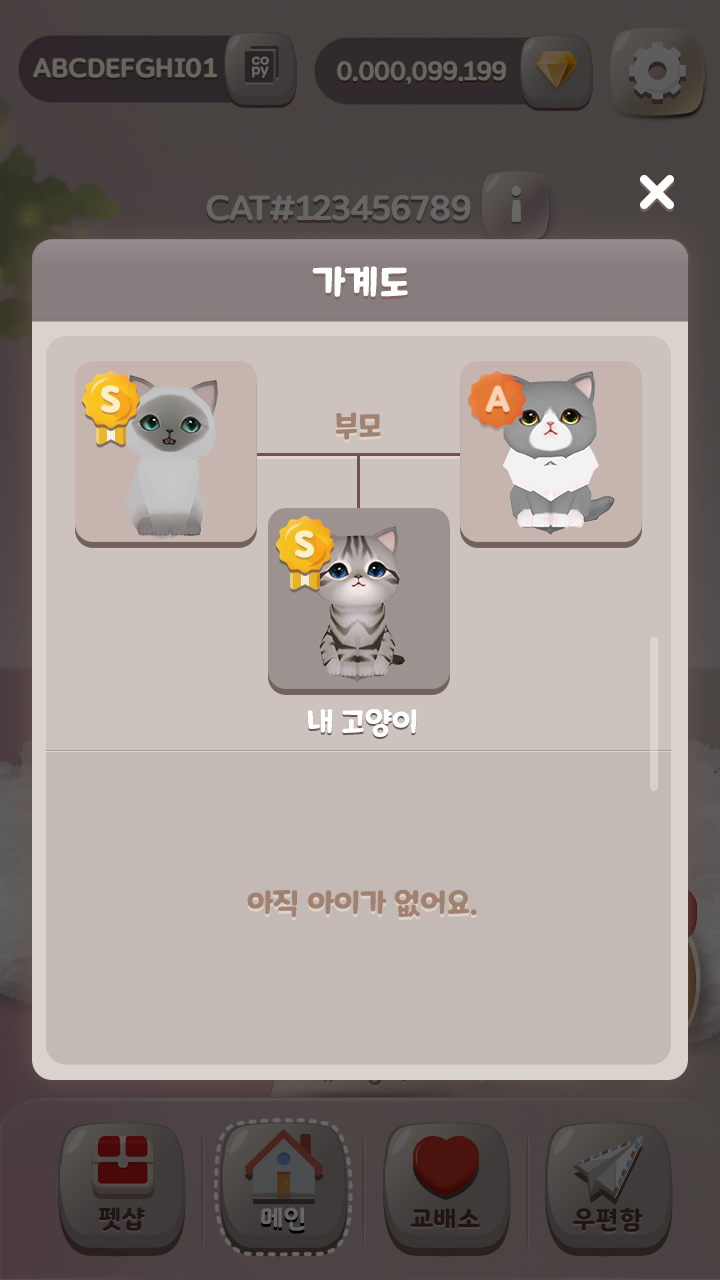Open the S-grade Siamese parent cat
The width and height of the screenshot is (720, 1280).
(166, 453)
